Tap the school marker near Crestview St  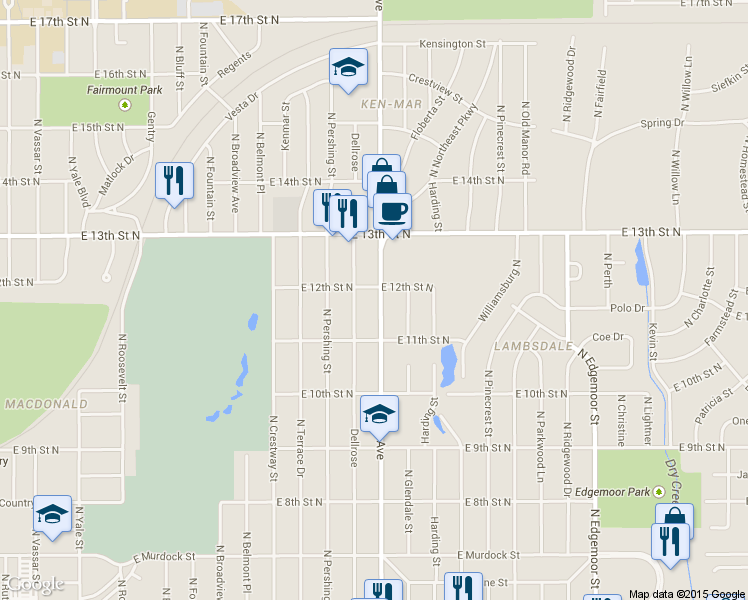pyautogui.click(x=348, y=68)
